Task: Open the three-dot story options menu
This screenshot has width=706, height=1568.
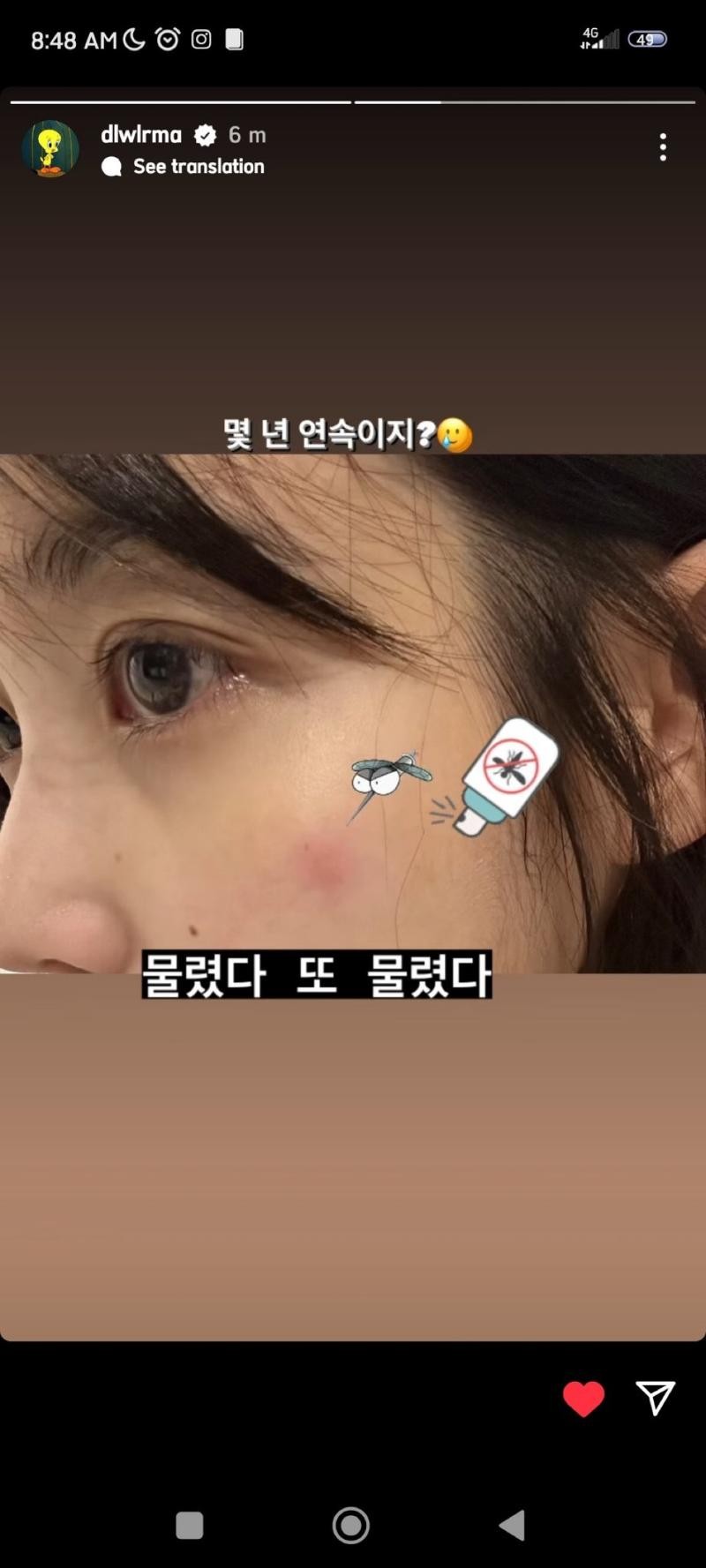Action: (x=663, y=147)
